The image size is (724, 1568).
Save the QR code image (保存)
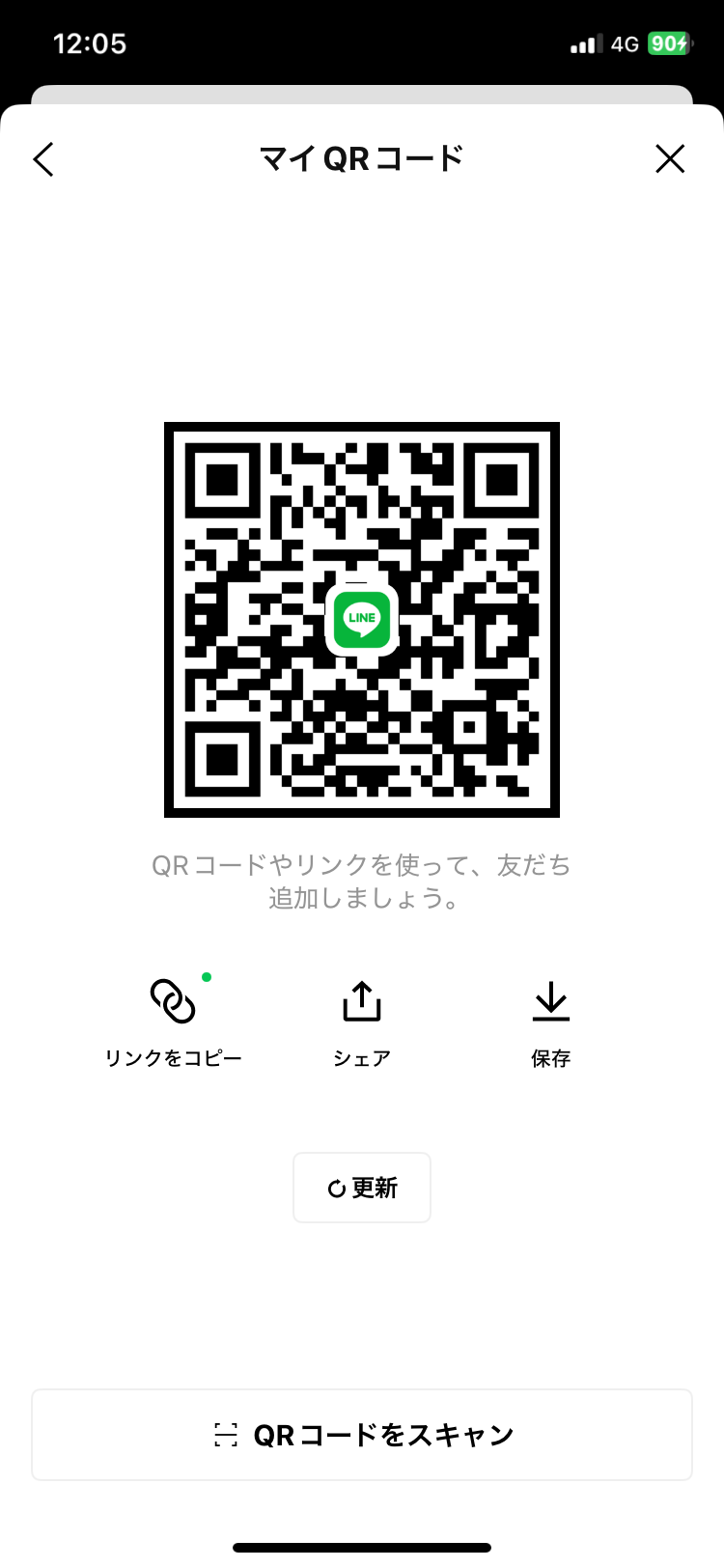pyautogui.click(x=551, y=1023)
